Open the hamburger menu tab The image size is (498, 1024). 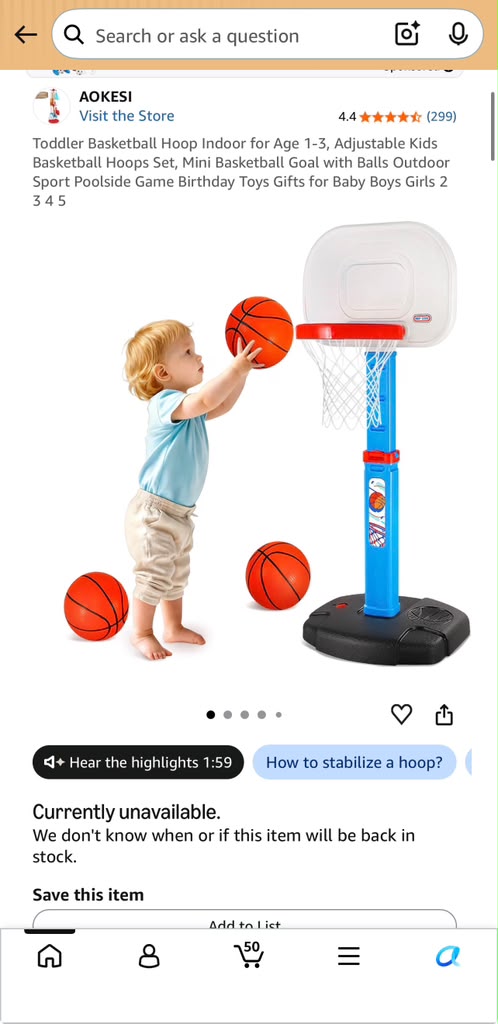pyautogui.click(x=349, y=957)
